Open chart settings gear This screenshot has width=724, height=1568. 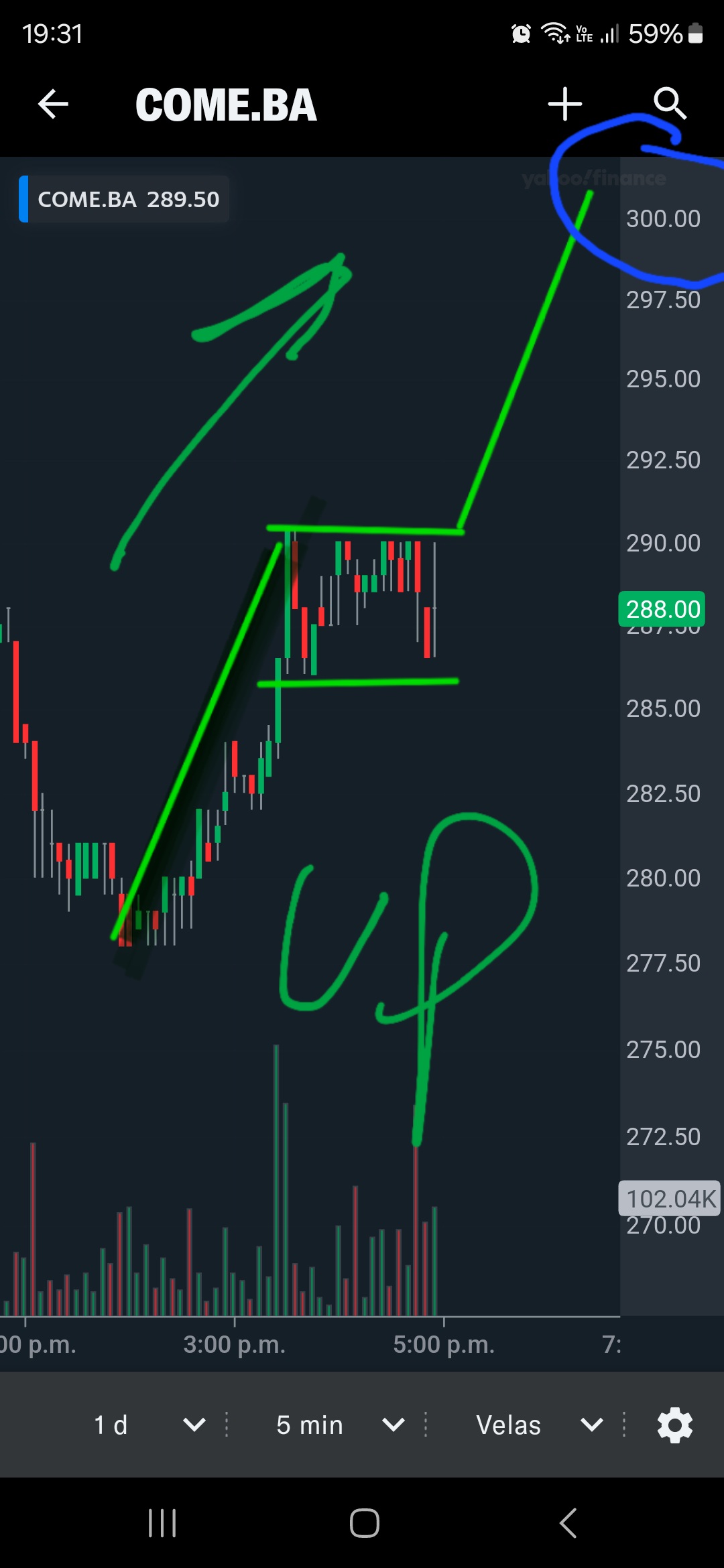click(674, 1425)
